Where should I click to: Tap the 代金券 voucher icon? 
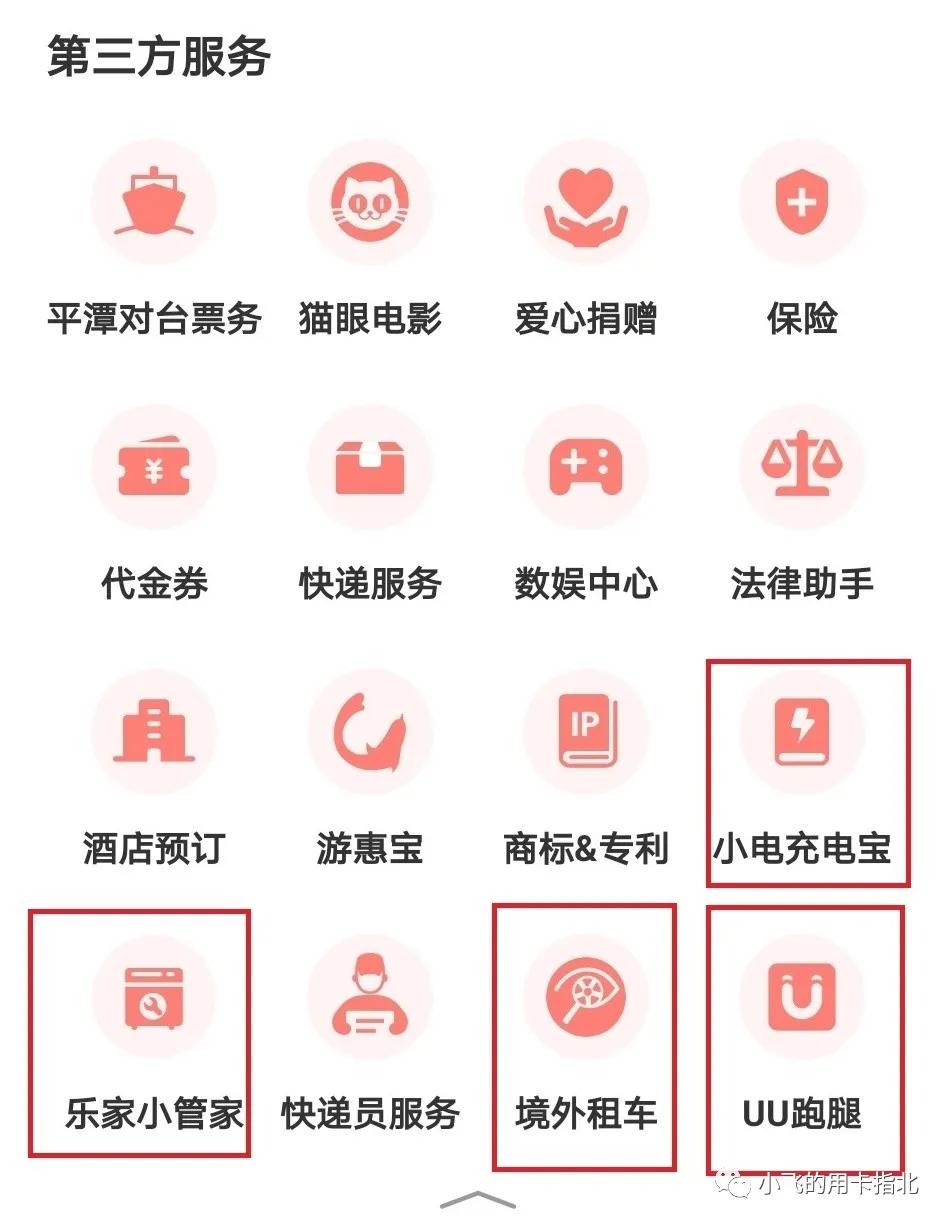(x=154, y=466)
